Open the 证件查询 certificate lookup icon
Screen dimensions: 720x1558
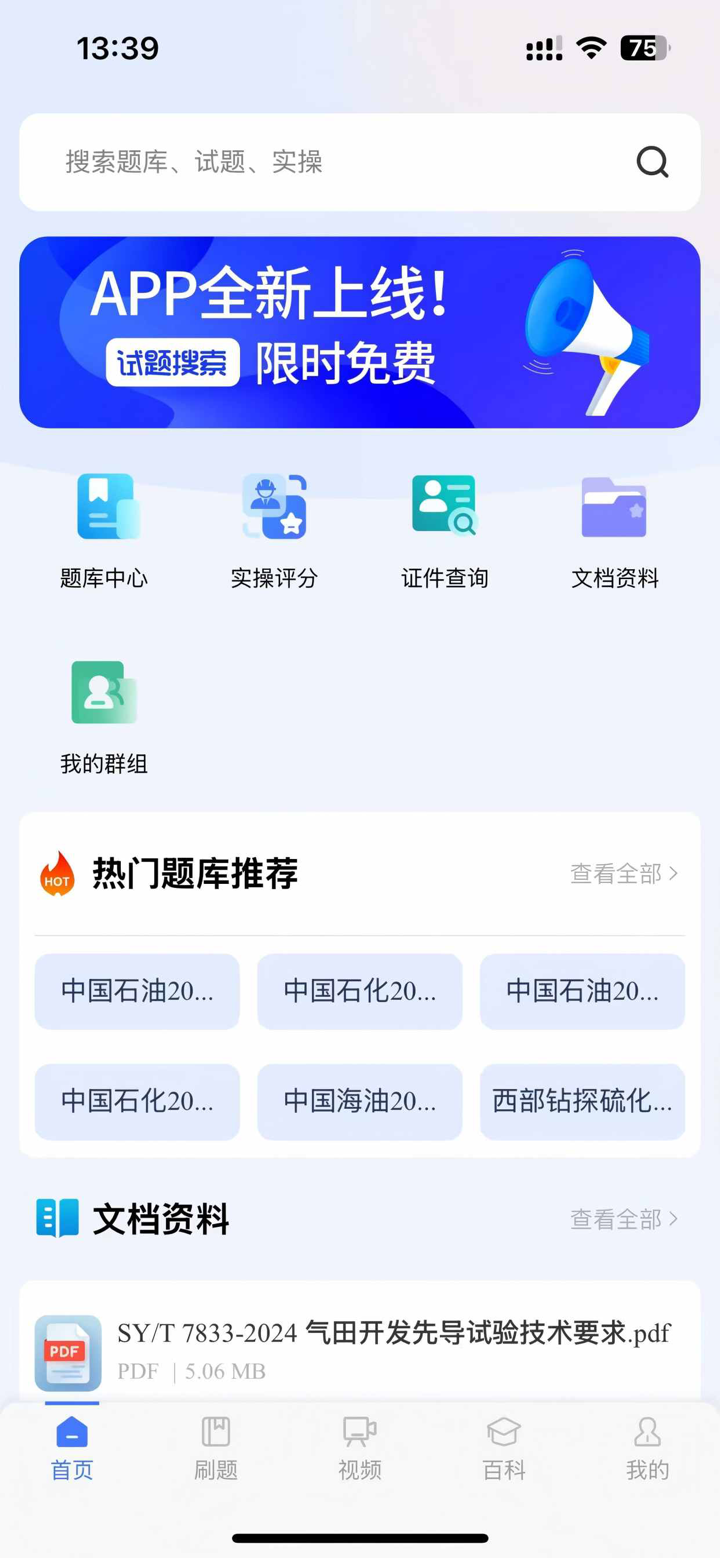coord(443,505)
